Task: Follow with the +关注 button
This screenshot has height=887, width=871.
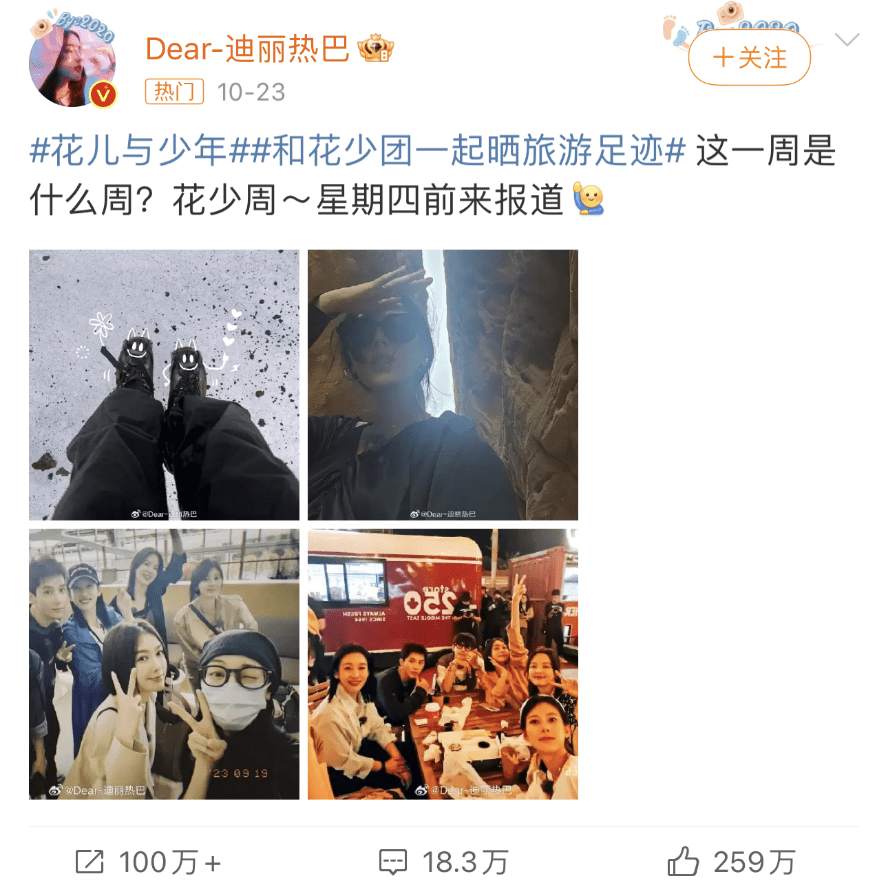Action: (x=749, y=57)
